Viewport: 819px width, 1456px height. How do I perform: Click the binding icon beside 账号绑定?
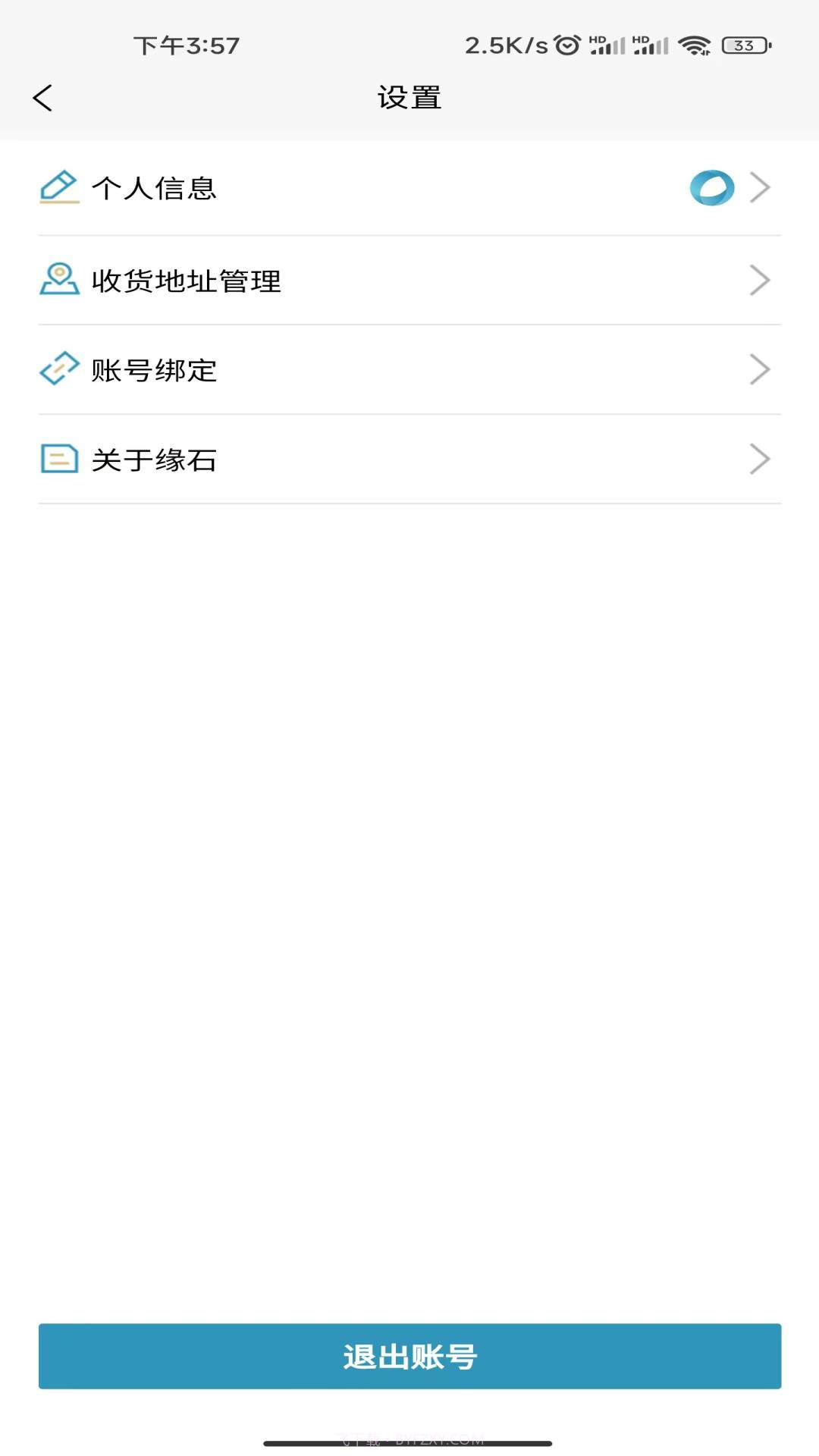[59, 369]
